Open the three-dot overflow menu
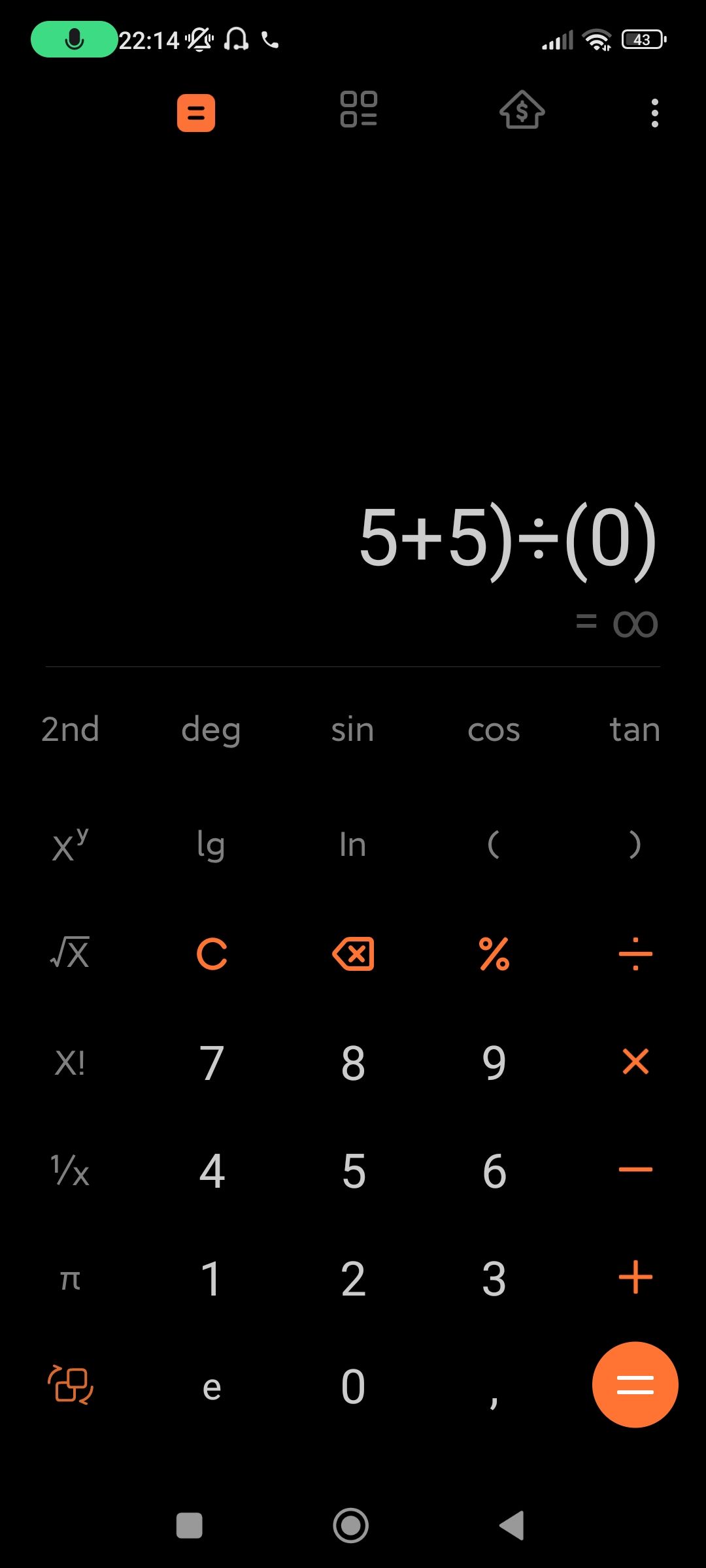This screenshot has width=706, height=1568. (654, 113)
